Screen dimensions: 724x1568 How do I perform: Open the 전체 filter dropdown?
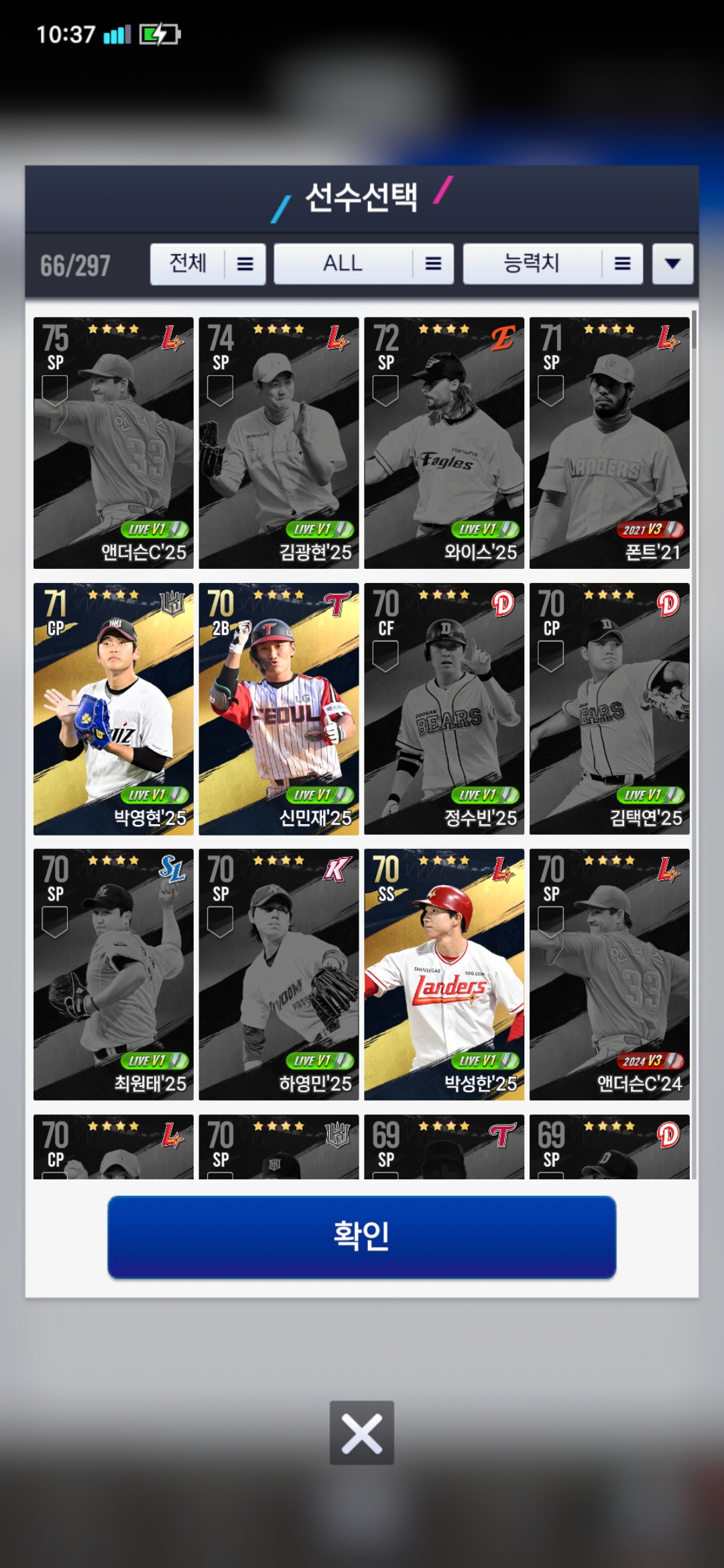tap(208, 264)
